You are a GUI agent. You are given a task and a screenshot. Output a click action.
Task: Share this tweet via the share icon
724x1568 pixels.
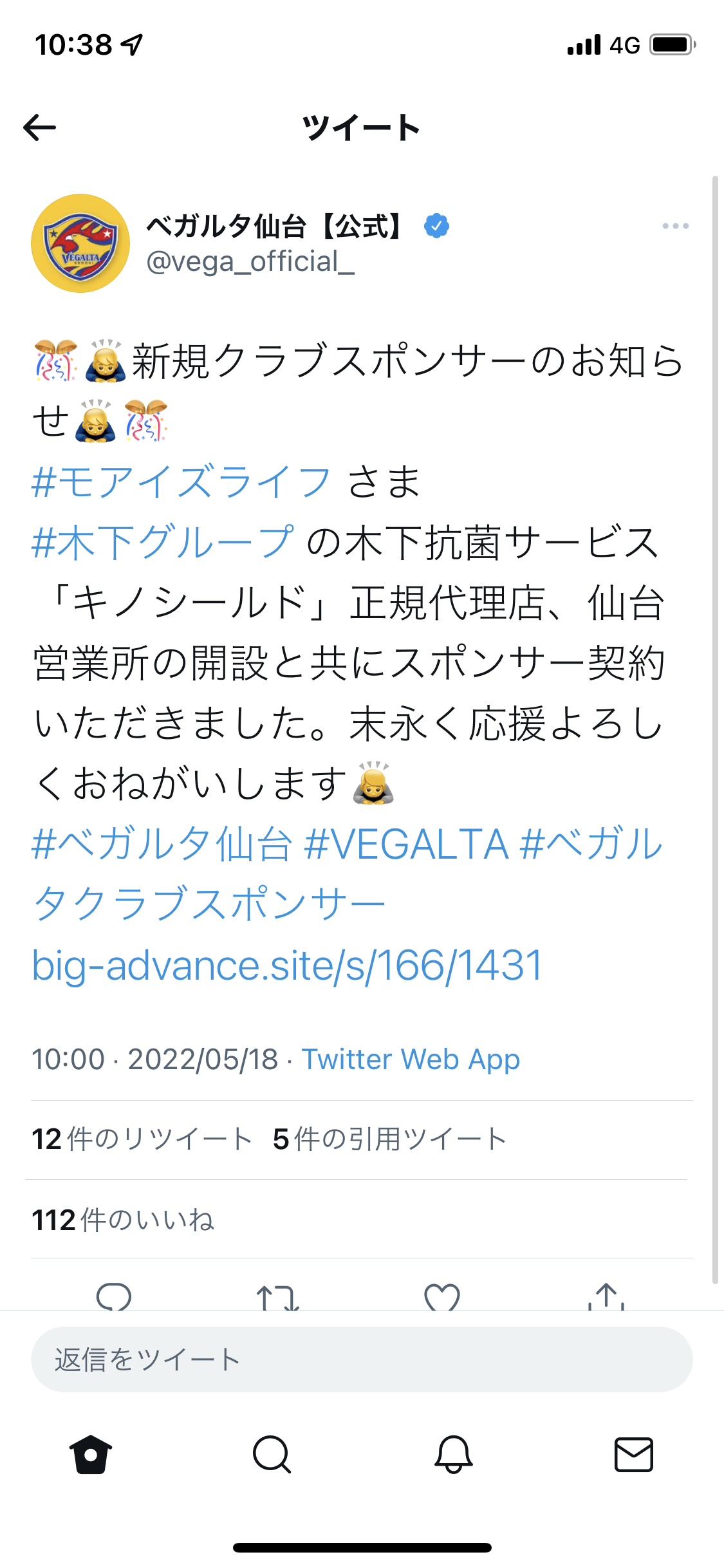pos(606,1296)
